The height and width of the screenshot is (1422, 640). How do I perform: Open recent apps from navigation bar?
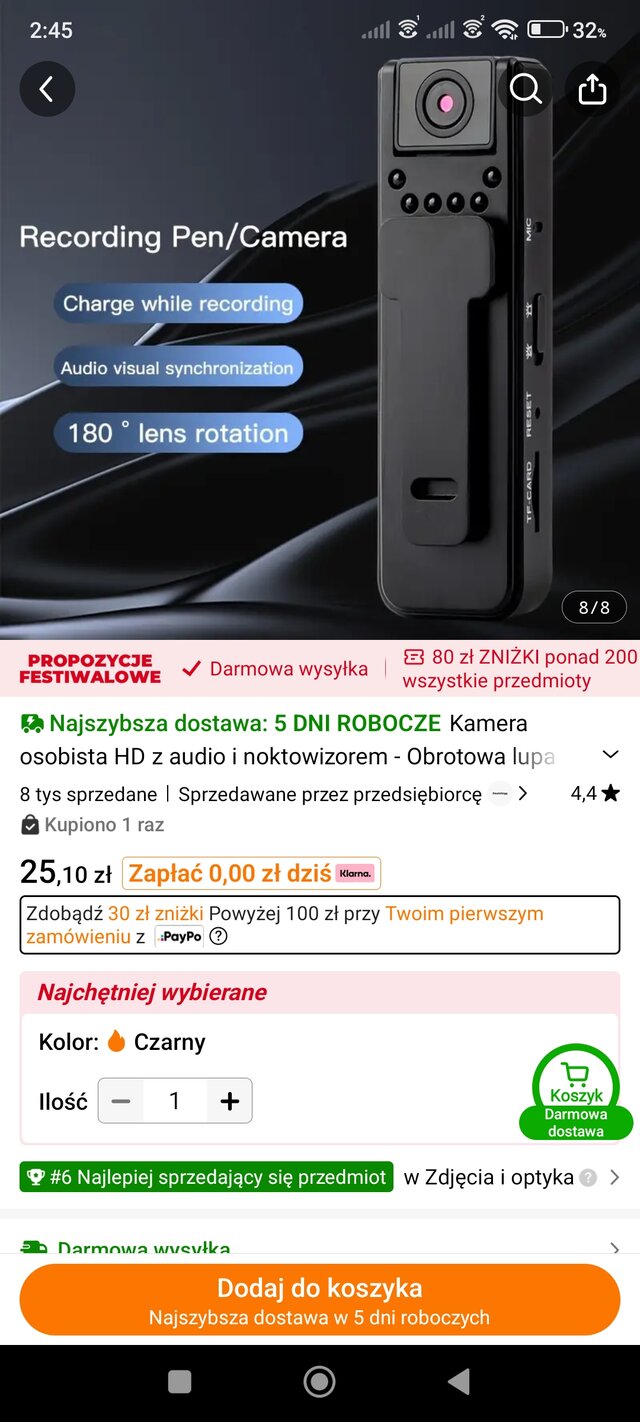click(x=180, y=1382)
